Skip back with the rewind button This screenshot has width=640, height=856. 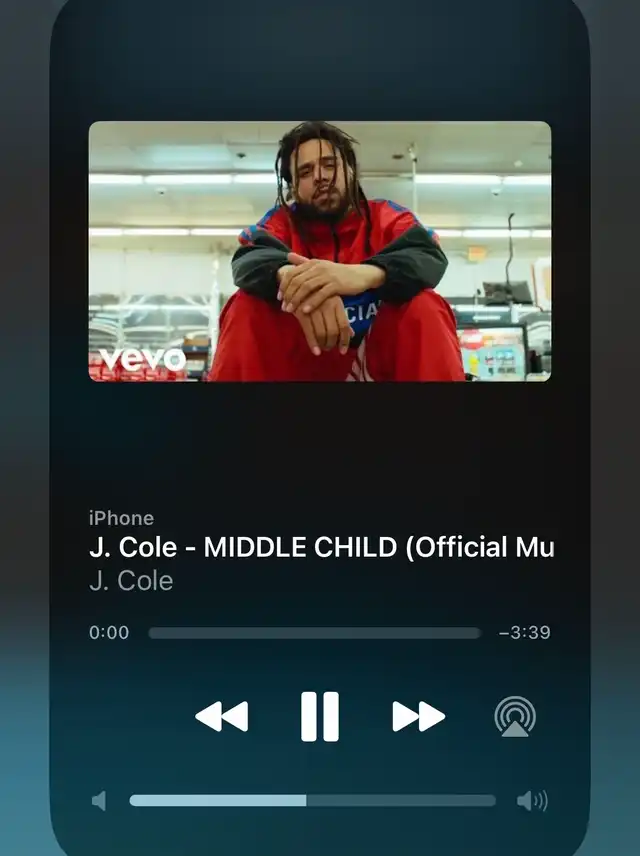pos(222,716)
